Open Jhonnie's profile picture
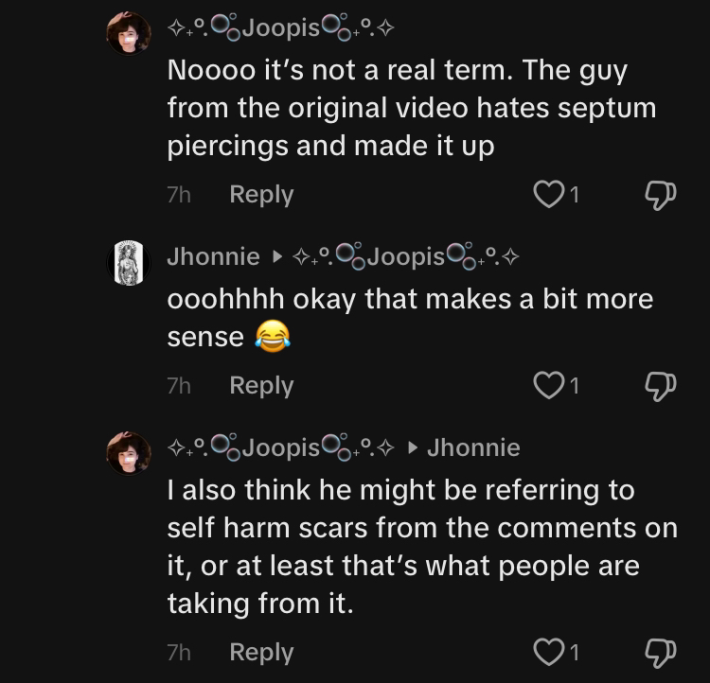This screenshot has height=683, width=710. point(128,263)
